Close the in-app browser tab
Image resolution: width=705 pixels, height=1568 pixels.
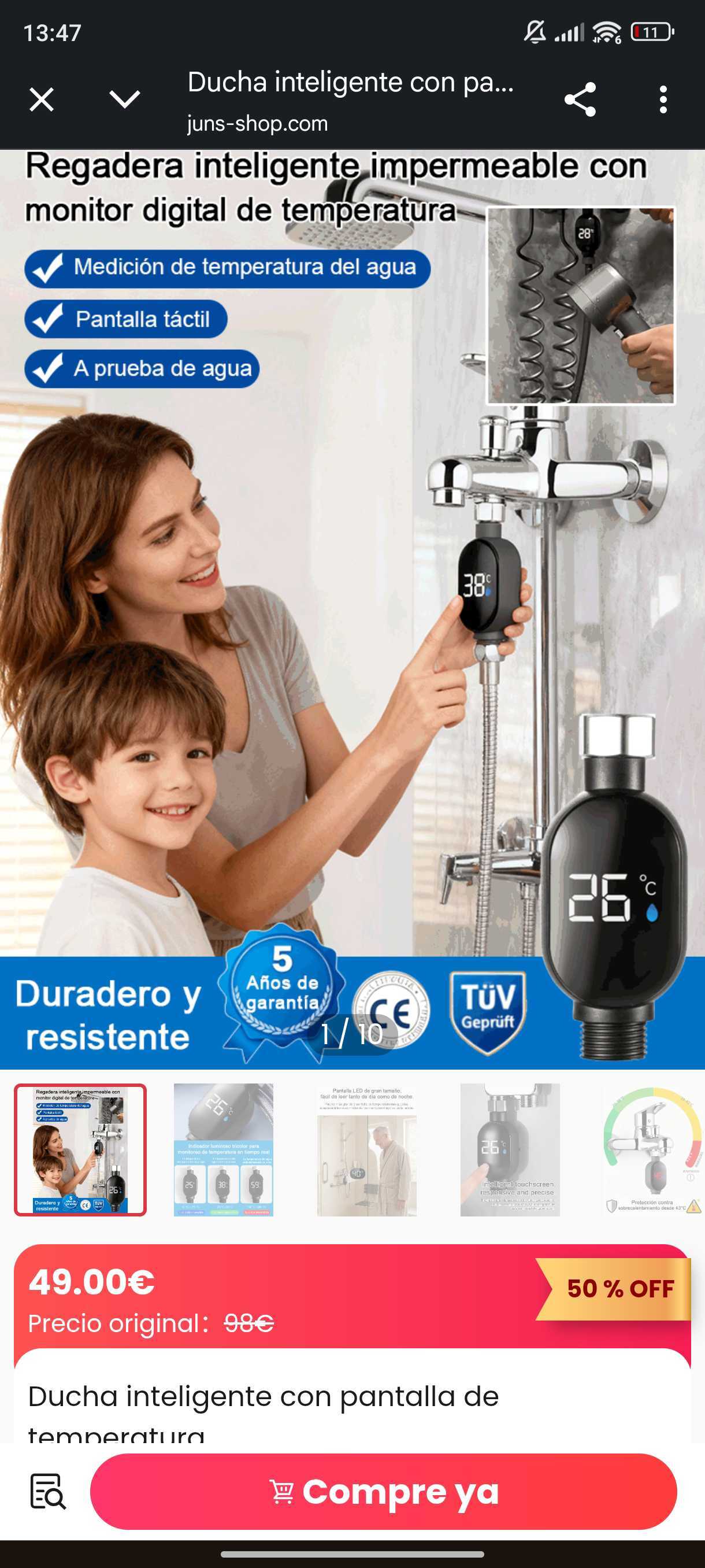42,99
